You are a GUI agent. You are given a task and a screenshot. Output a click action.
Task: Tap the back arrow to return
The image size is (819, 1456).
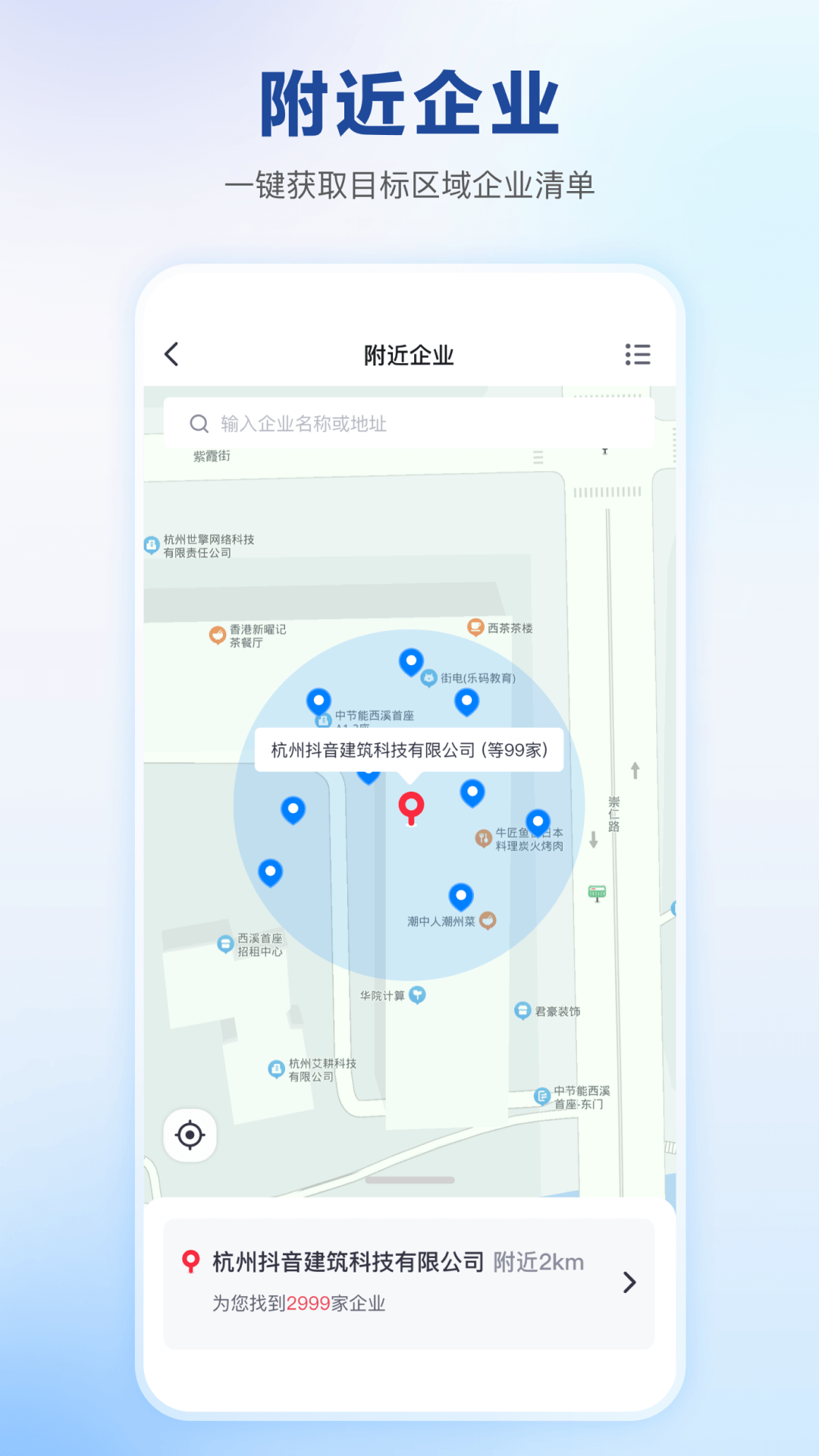pyautogui.click(x=171, y=354)
